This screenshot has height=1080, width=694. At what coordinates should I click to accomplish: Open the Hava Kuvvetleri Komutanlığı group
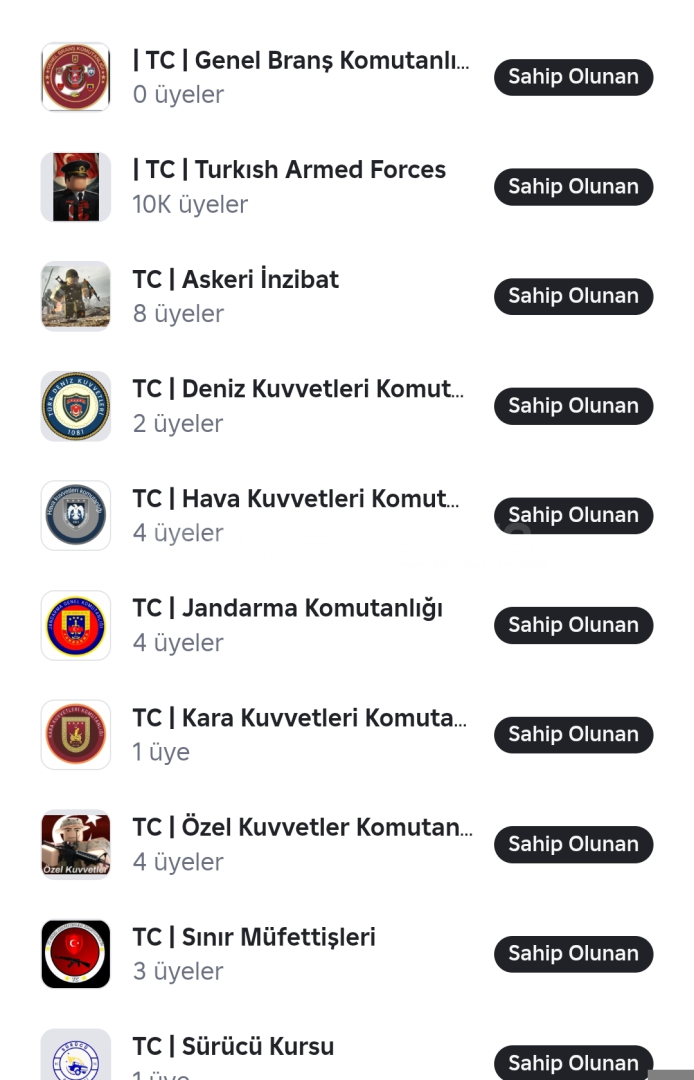coord(296,499)
